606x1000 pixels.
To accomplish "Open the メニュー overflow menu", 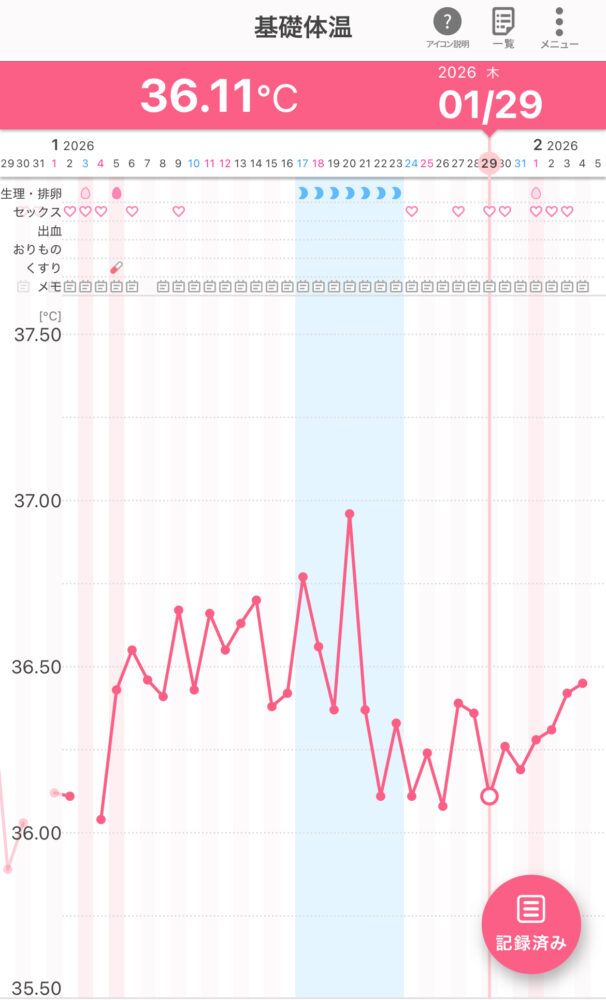I will (559, 28).
